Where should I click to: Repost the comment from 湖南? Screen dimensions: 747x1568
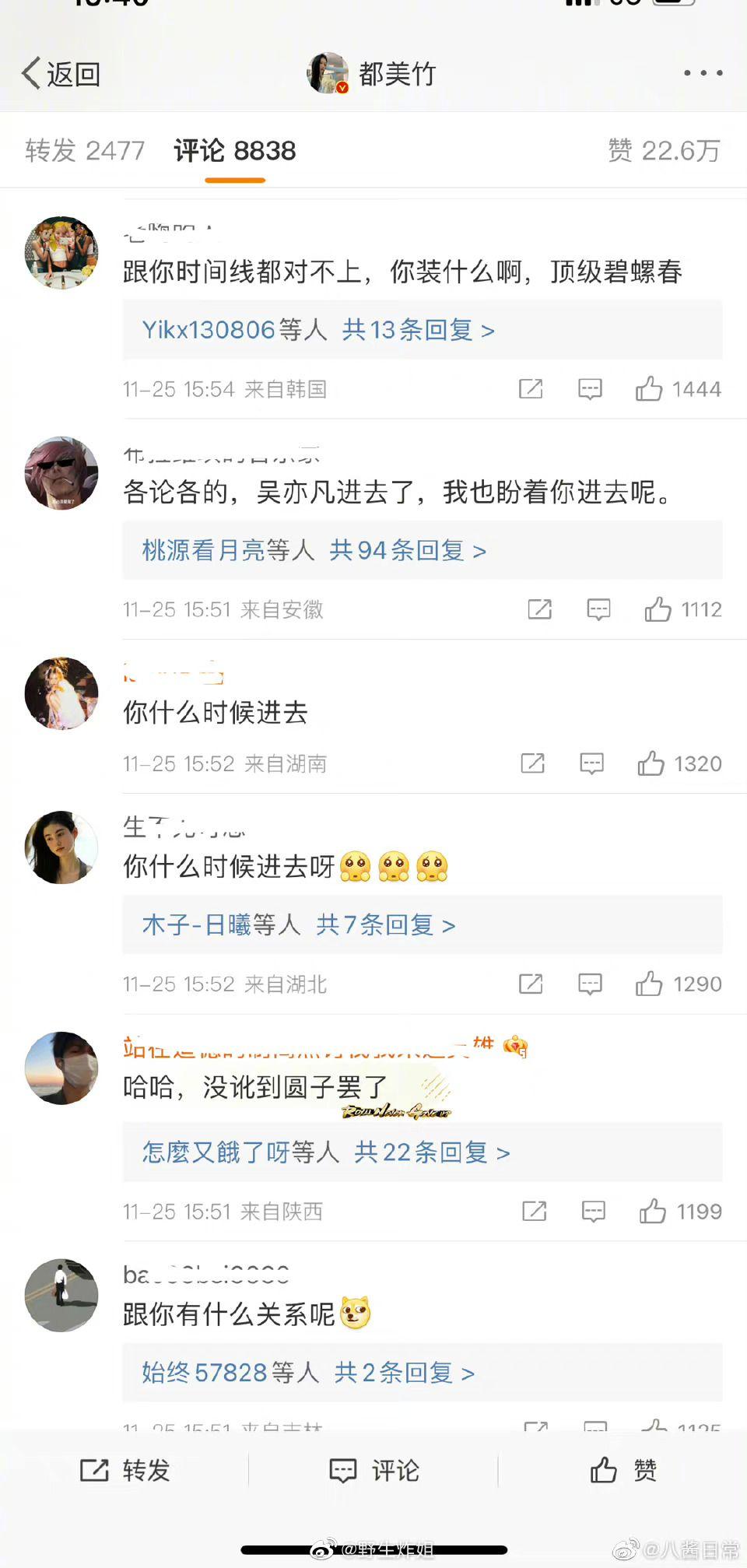click(532, 763)
